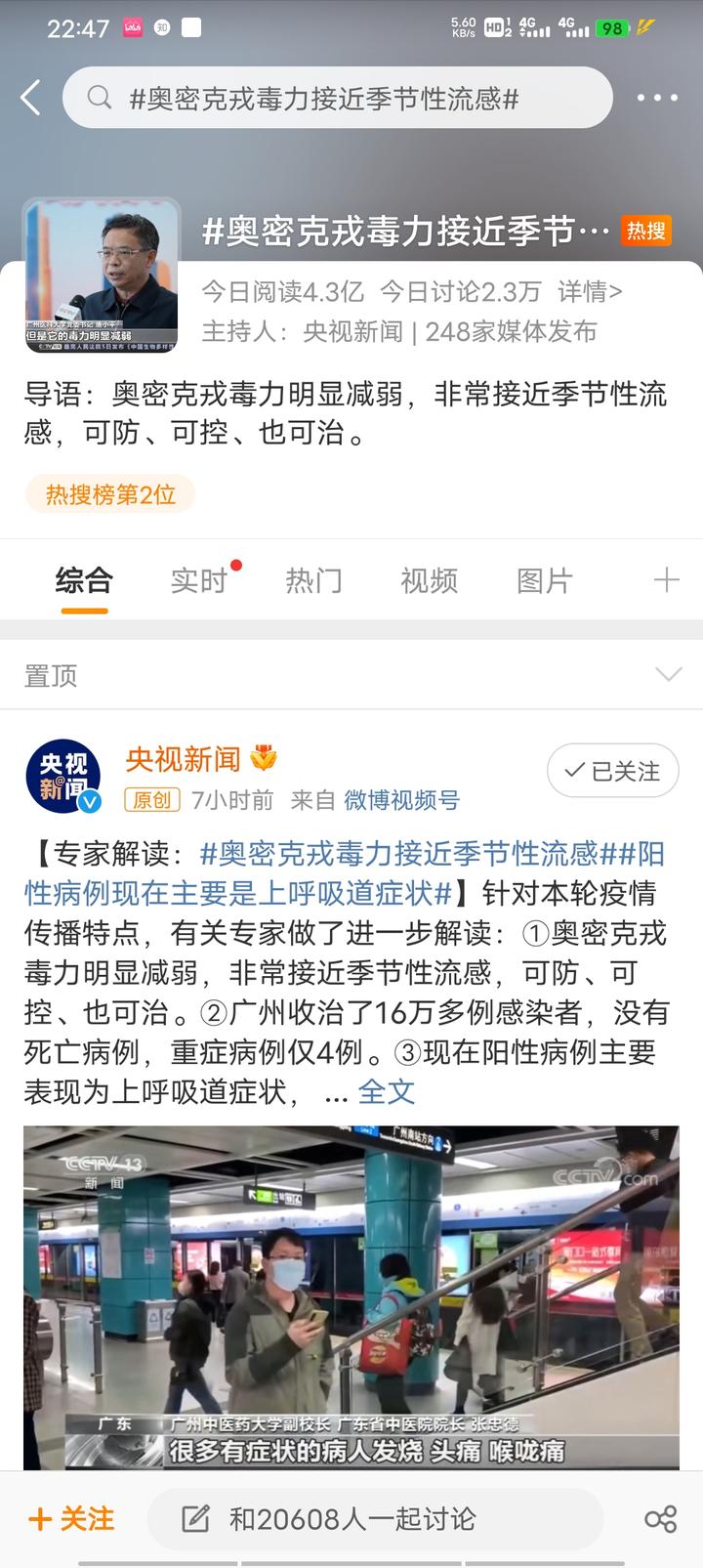Tap the 已关注 button for 央视新闻
The width and height of the screenshot is (703, 1568).
613,772
